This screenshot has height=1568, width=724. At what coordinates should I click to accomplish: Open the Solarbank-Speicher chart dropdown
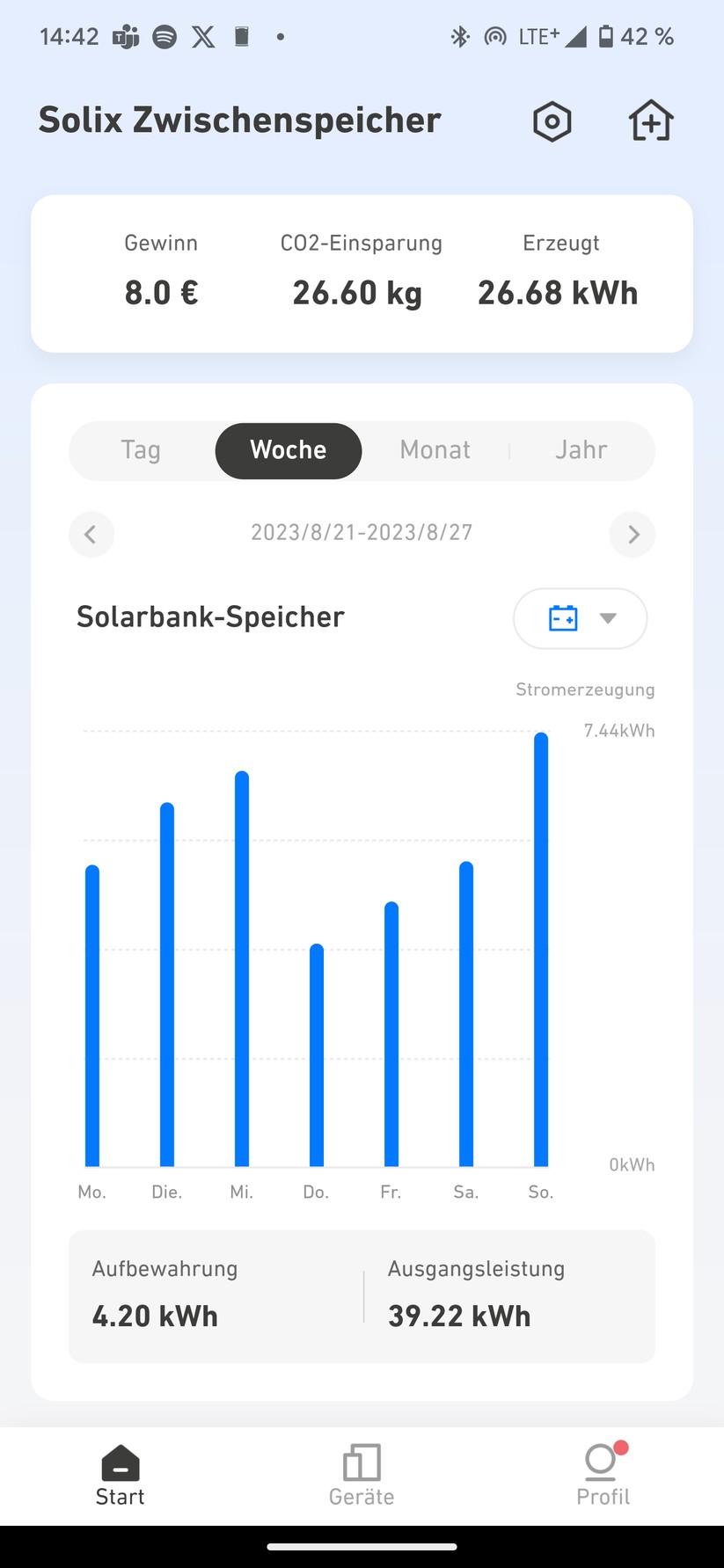(x=580, y=618)
